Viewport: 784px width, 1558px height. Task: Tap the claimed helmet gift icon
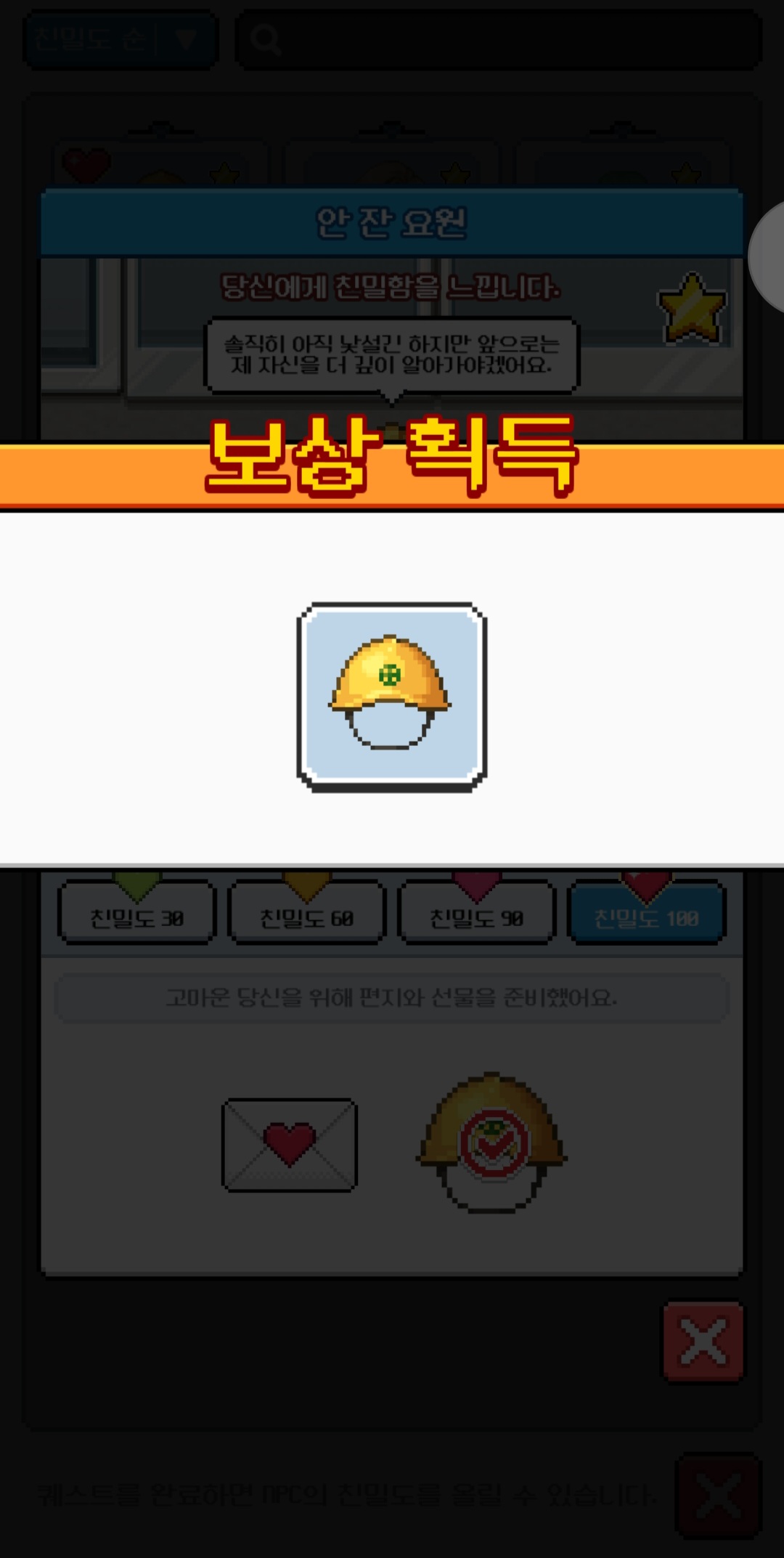[x=492, y=1143]
